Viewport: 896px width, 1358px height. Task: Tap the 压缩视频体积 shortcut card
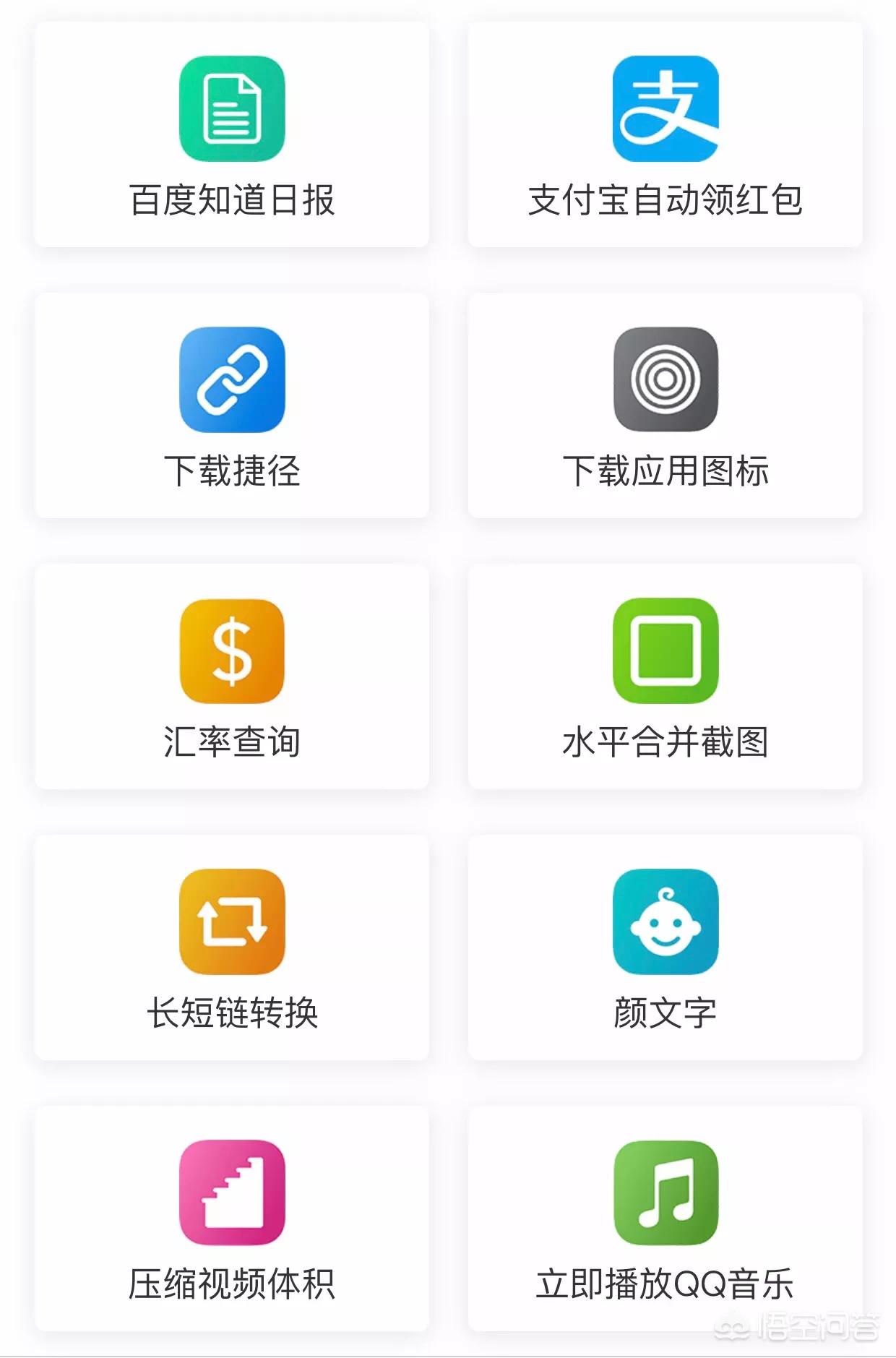(232, 1219)
